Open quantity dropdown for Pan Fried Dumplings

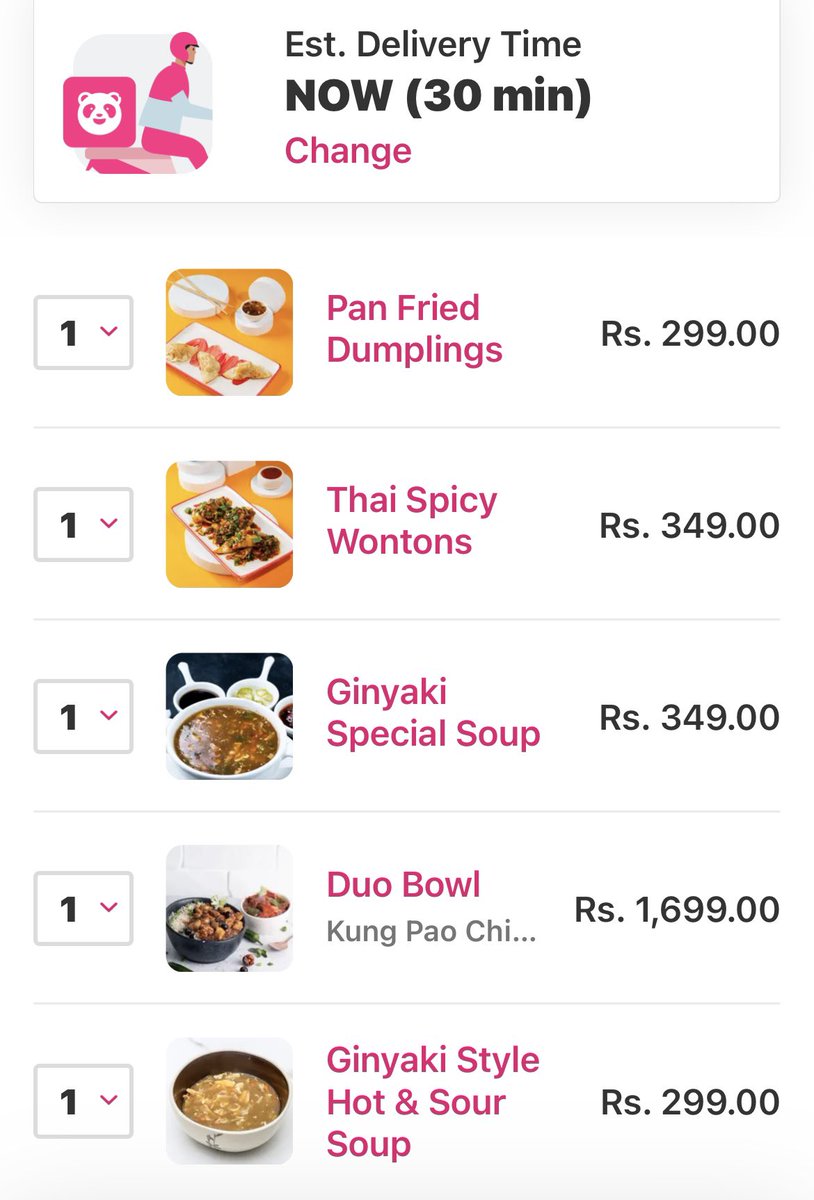pyautogui.click(x=83, y=332)
